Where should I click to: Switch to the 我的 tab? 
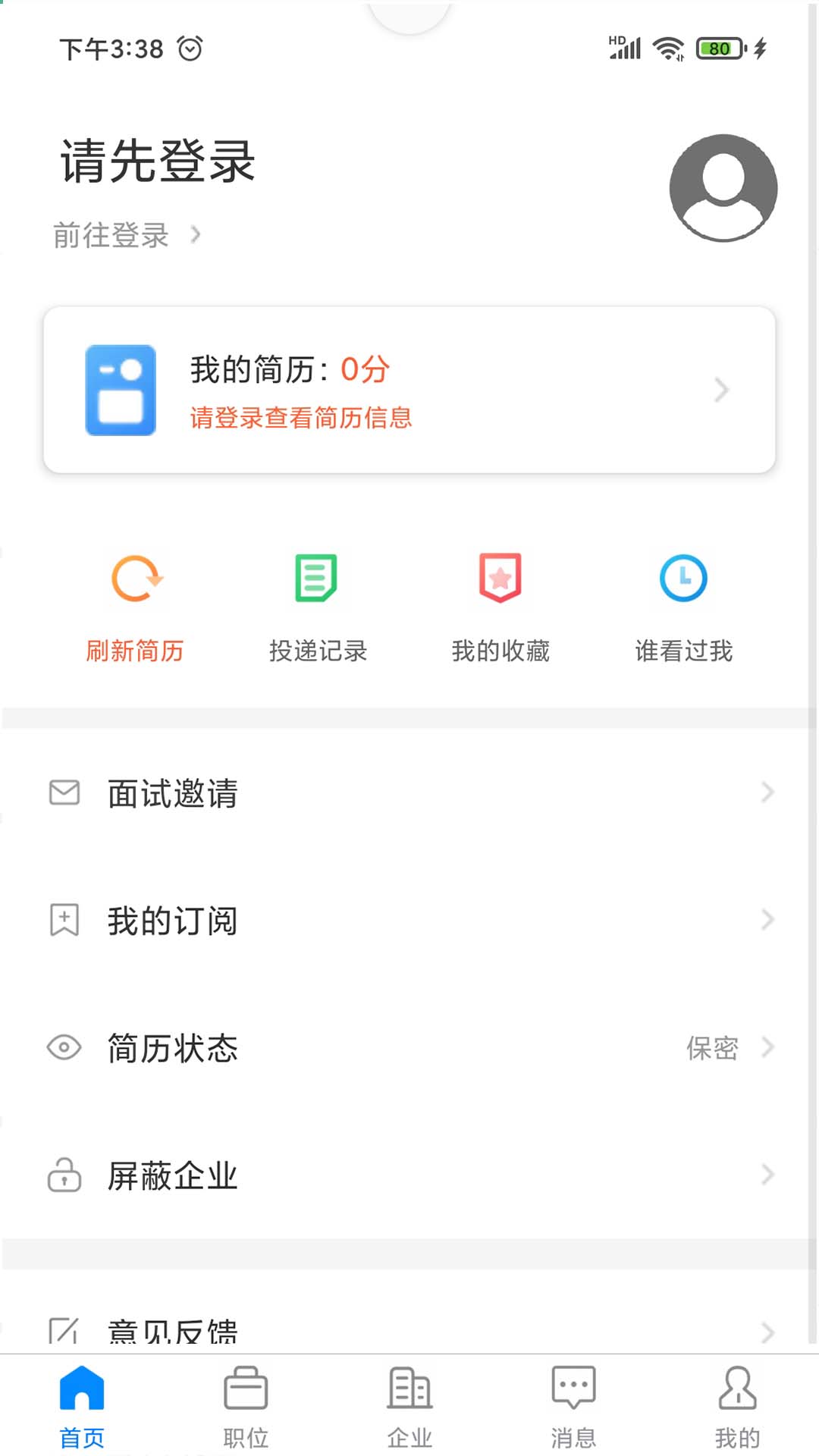click(737, 1404)
